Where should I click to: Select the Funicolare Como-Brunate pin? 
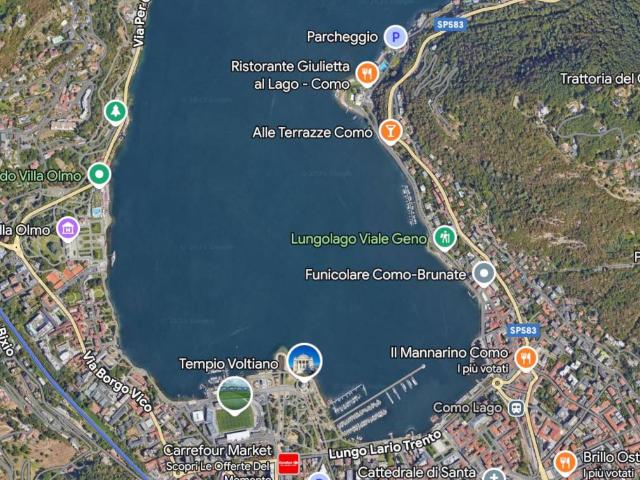tap(484, 272)
